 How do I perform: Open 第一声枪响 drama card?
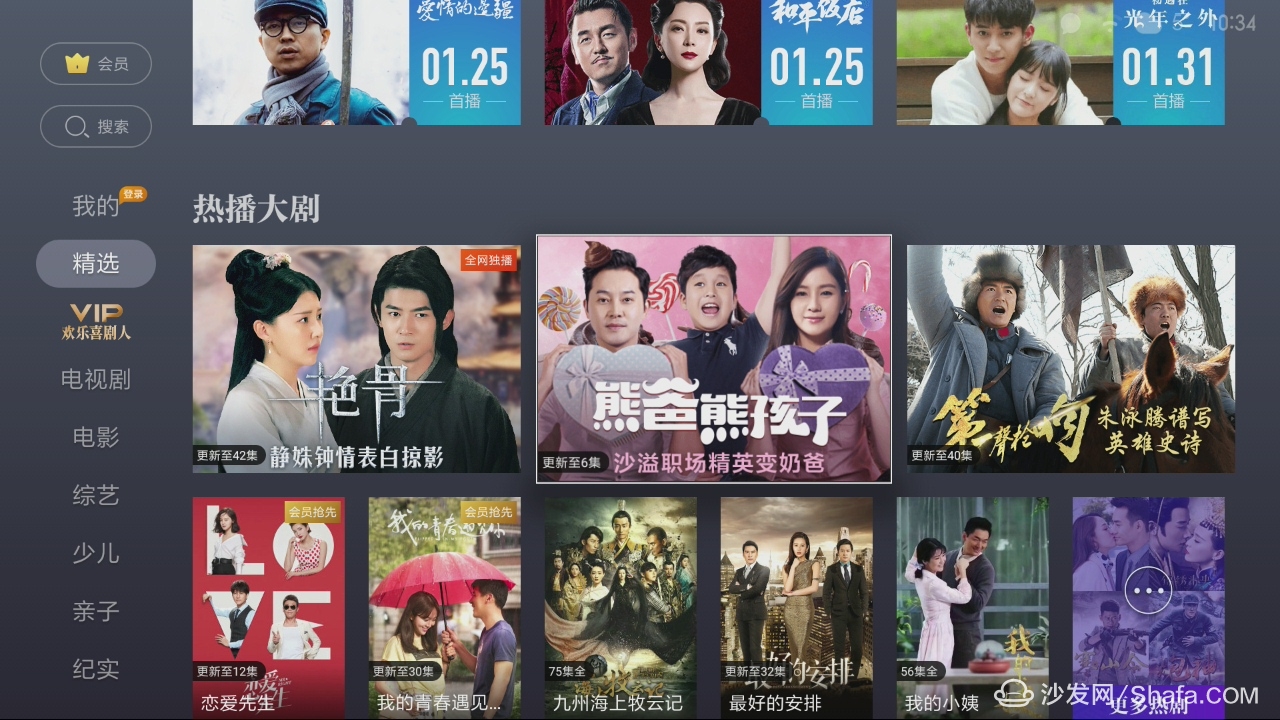[x=1070, y=359]
